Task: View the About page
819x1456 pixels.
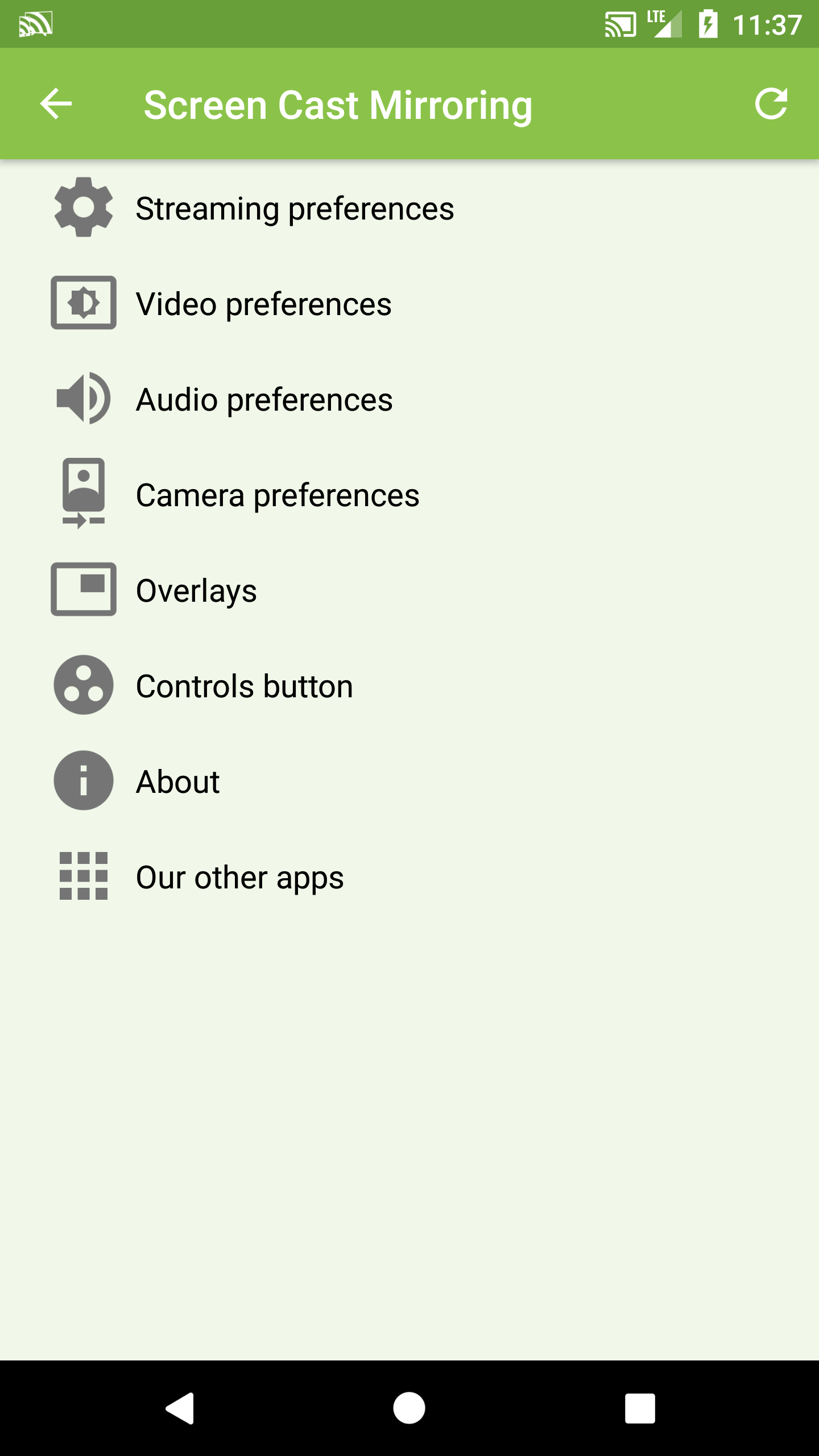Action: click(177, 781)
